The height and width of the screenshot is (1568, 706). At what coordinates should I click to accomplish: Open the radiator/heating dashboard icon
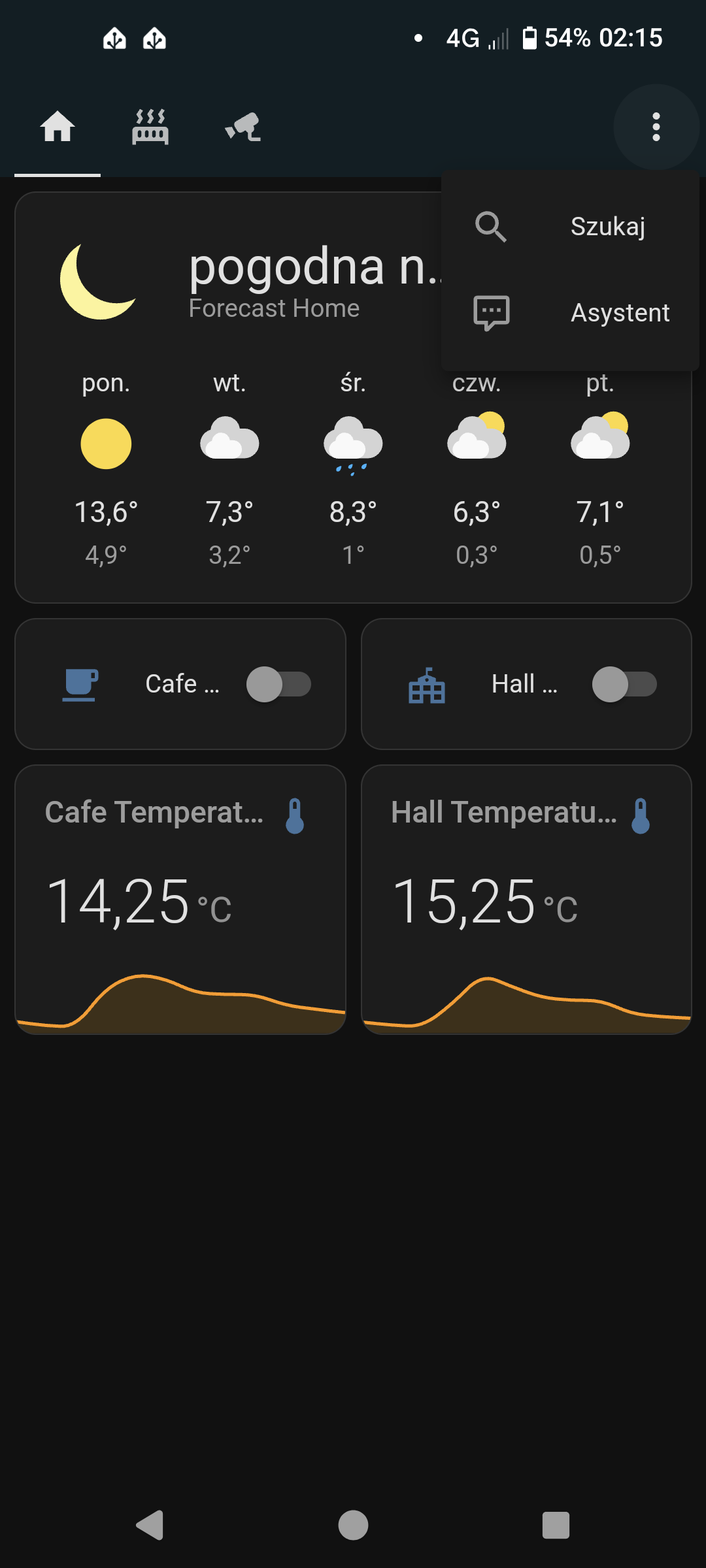[150, 128]
